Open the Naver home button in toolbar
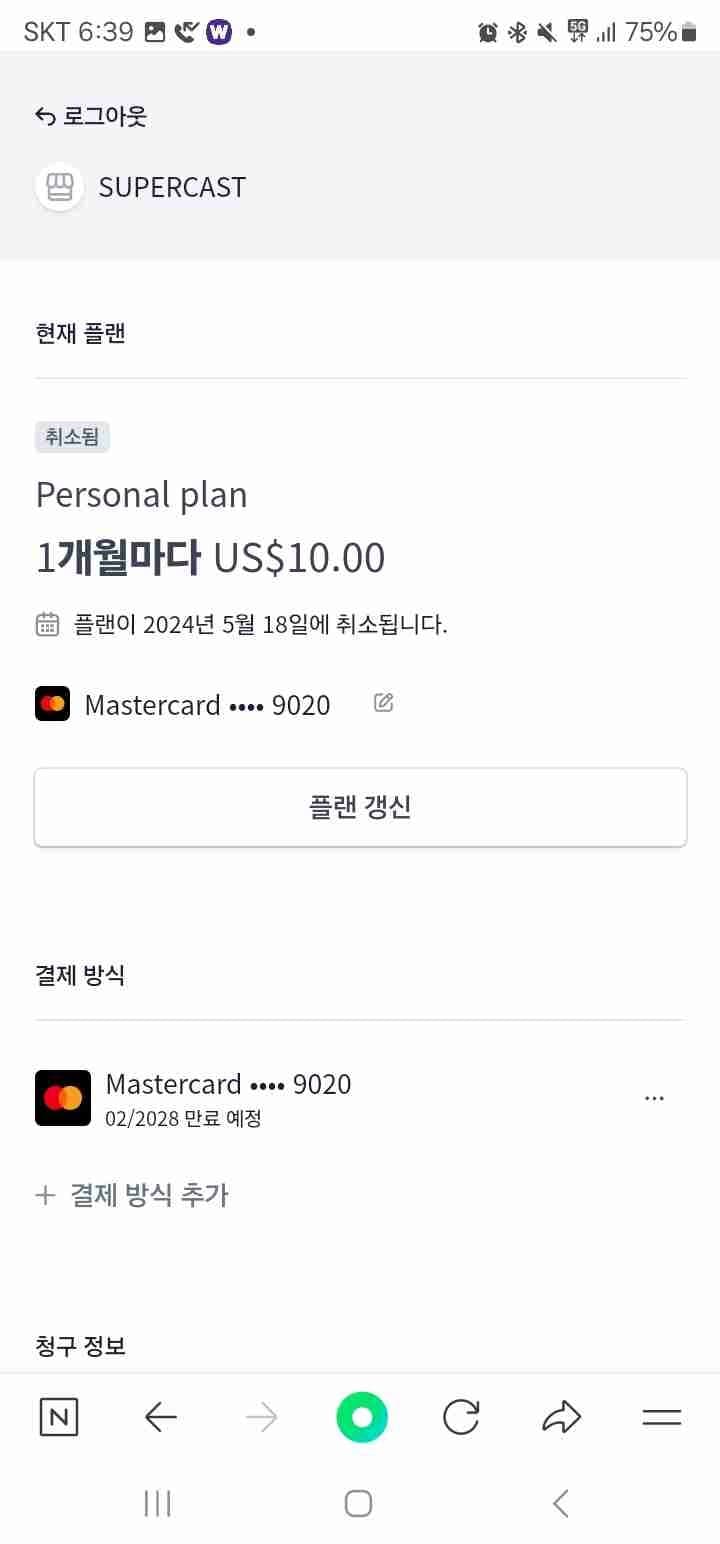This screenshot has height=1544, width=720. click(x=59, y=1417)
